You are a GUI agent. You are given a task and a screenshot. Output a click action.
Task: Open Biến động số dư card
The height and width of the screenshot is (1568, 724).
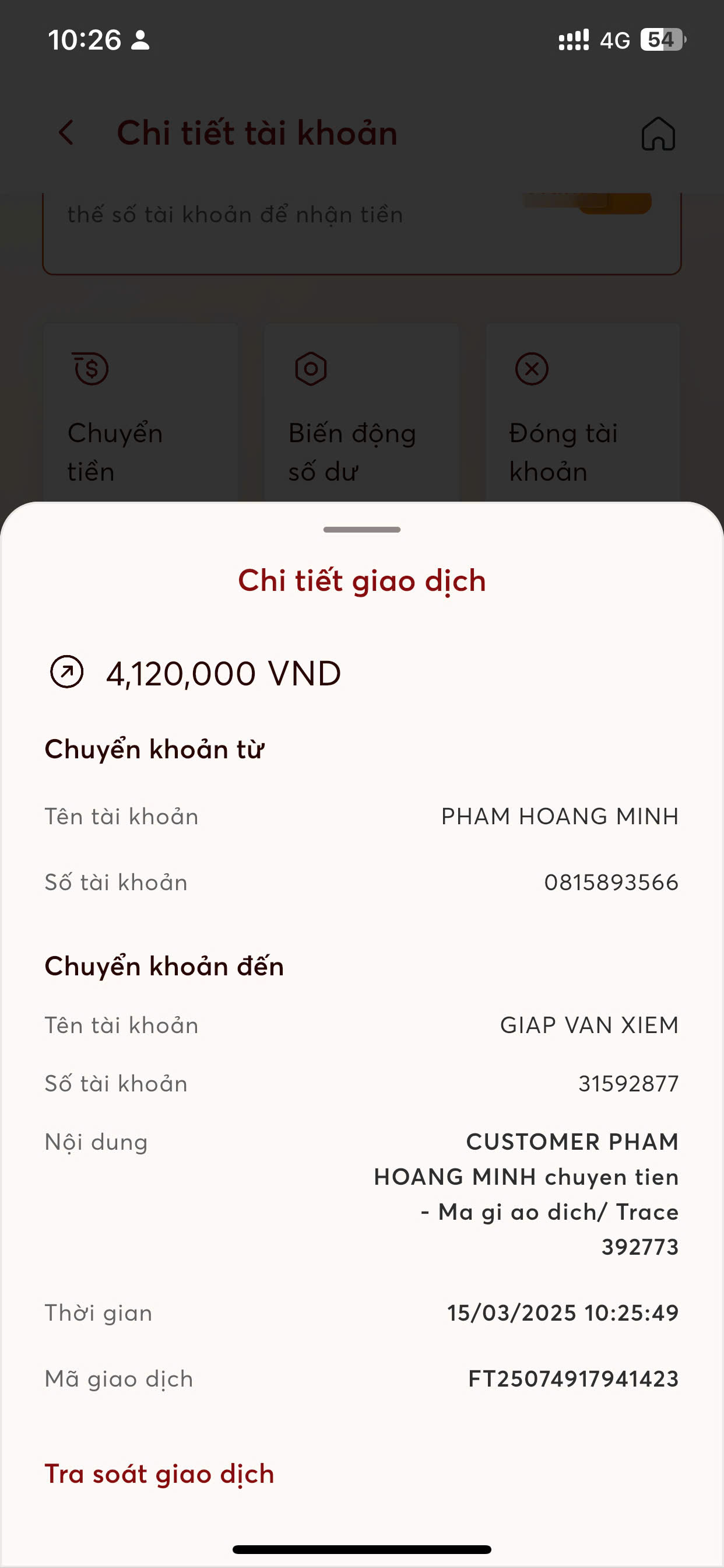[361, 414]
